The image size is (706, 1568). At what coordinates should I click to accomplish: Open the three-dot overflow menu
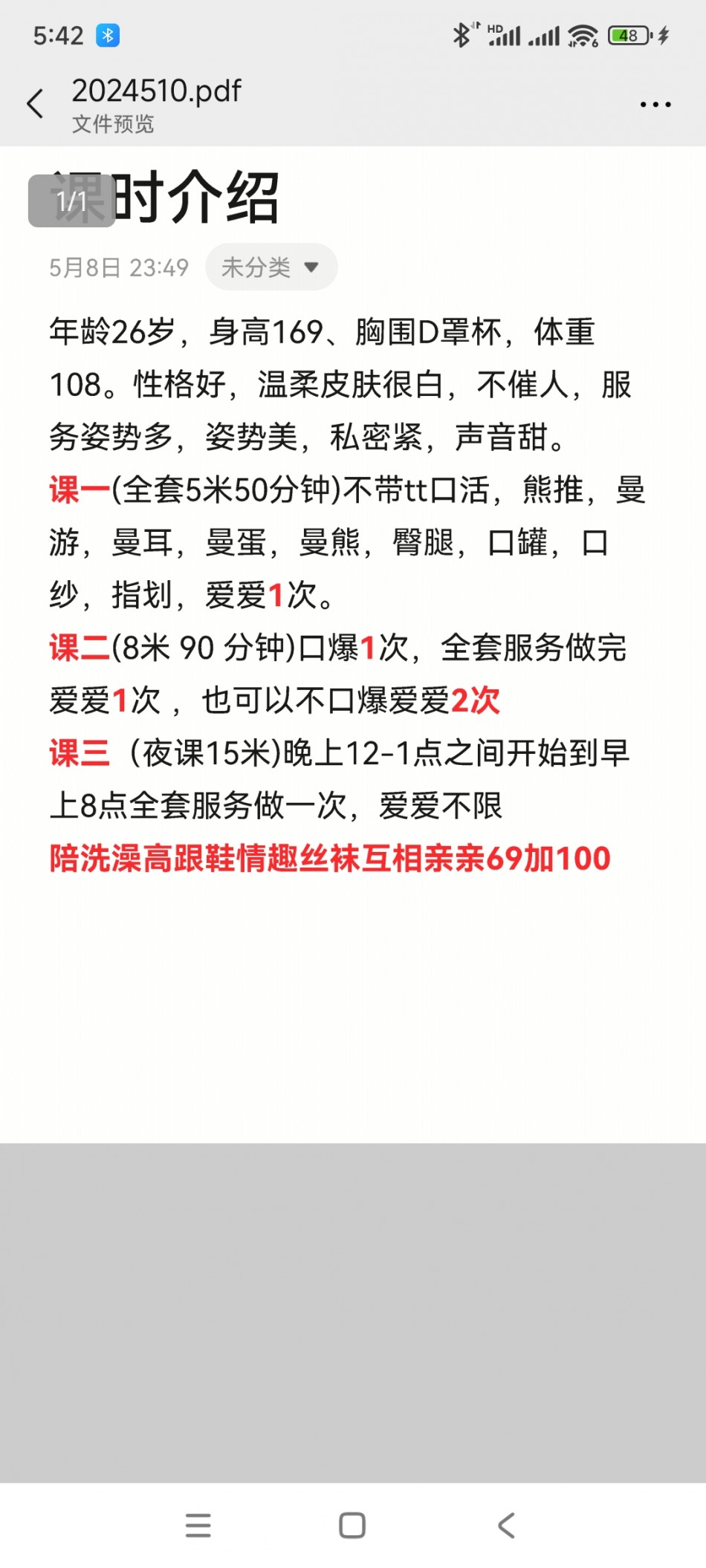coord(655,105)
